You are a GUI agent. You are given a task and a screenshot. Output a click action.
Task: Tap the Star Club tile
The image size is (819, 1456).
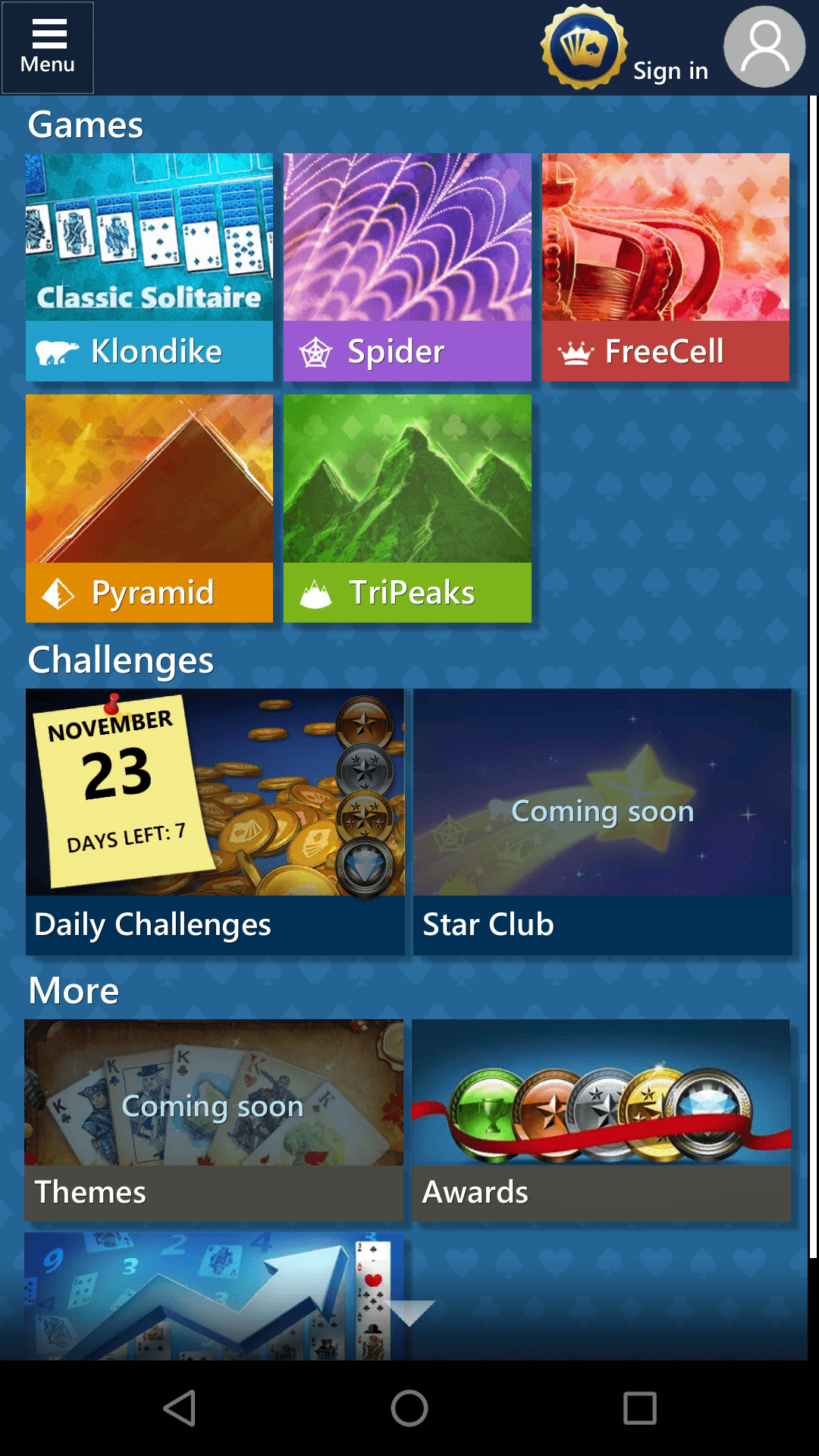[602, 821]
